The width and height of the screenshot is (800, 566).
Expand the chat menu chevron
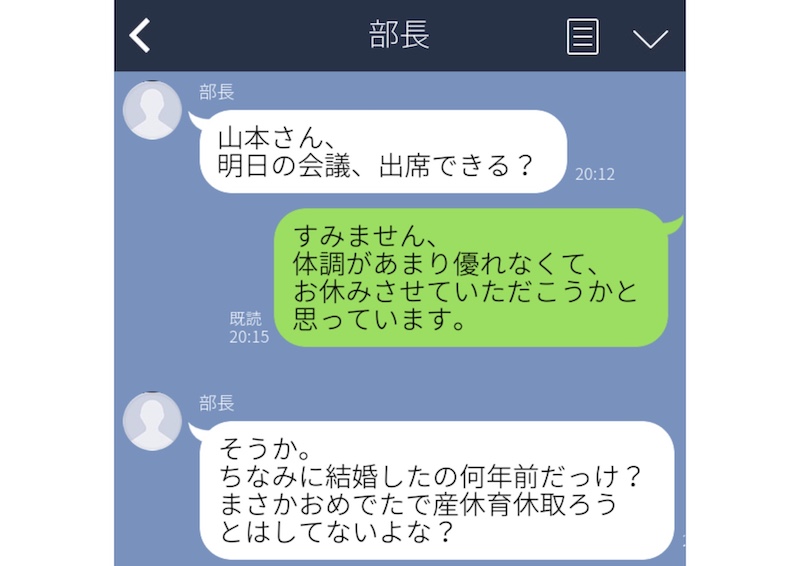tap(651, 38)
